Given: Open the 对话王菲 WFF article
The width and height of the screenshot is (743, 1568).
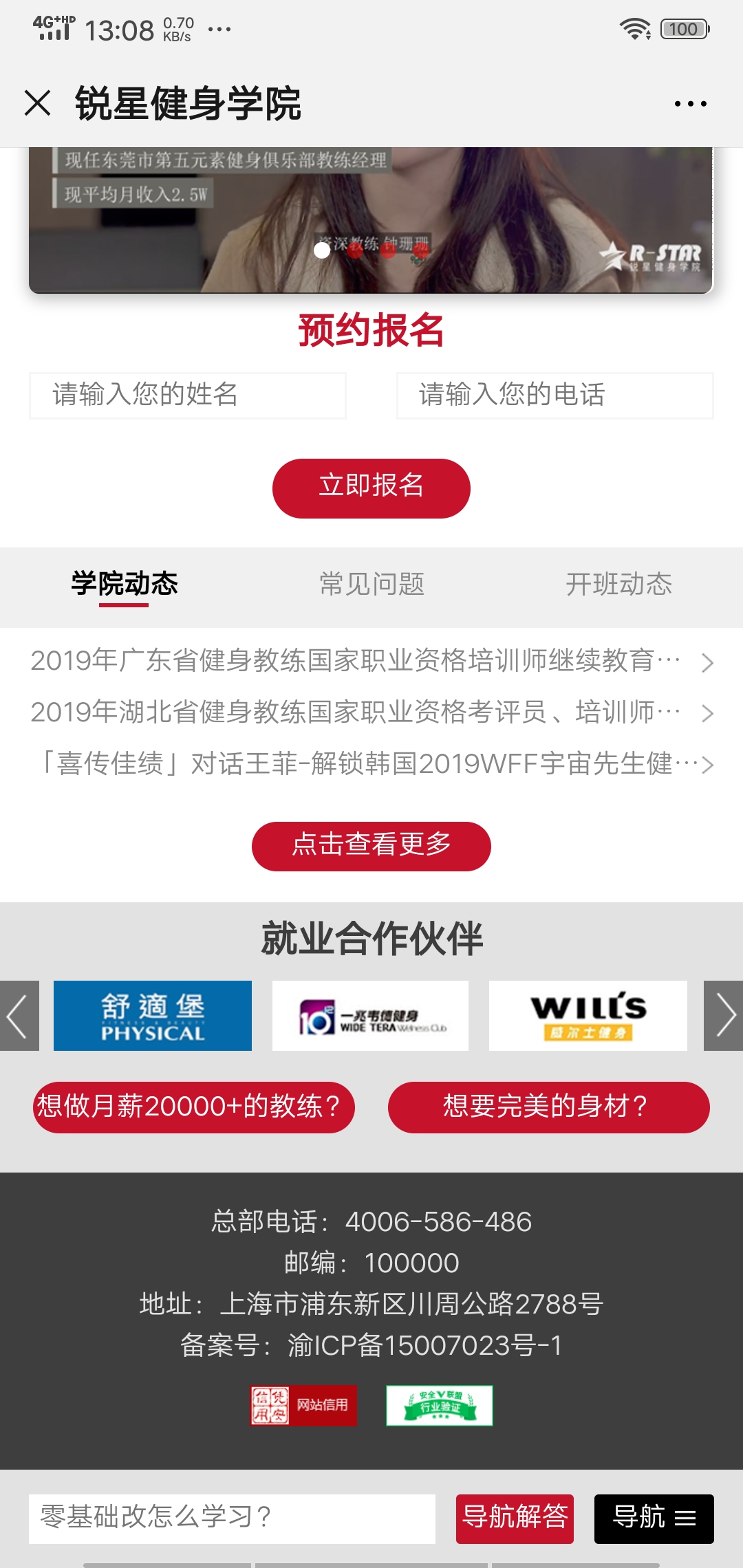Looking at the screenshot, I should (358, 764).
